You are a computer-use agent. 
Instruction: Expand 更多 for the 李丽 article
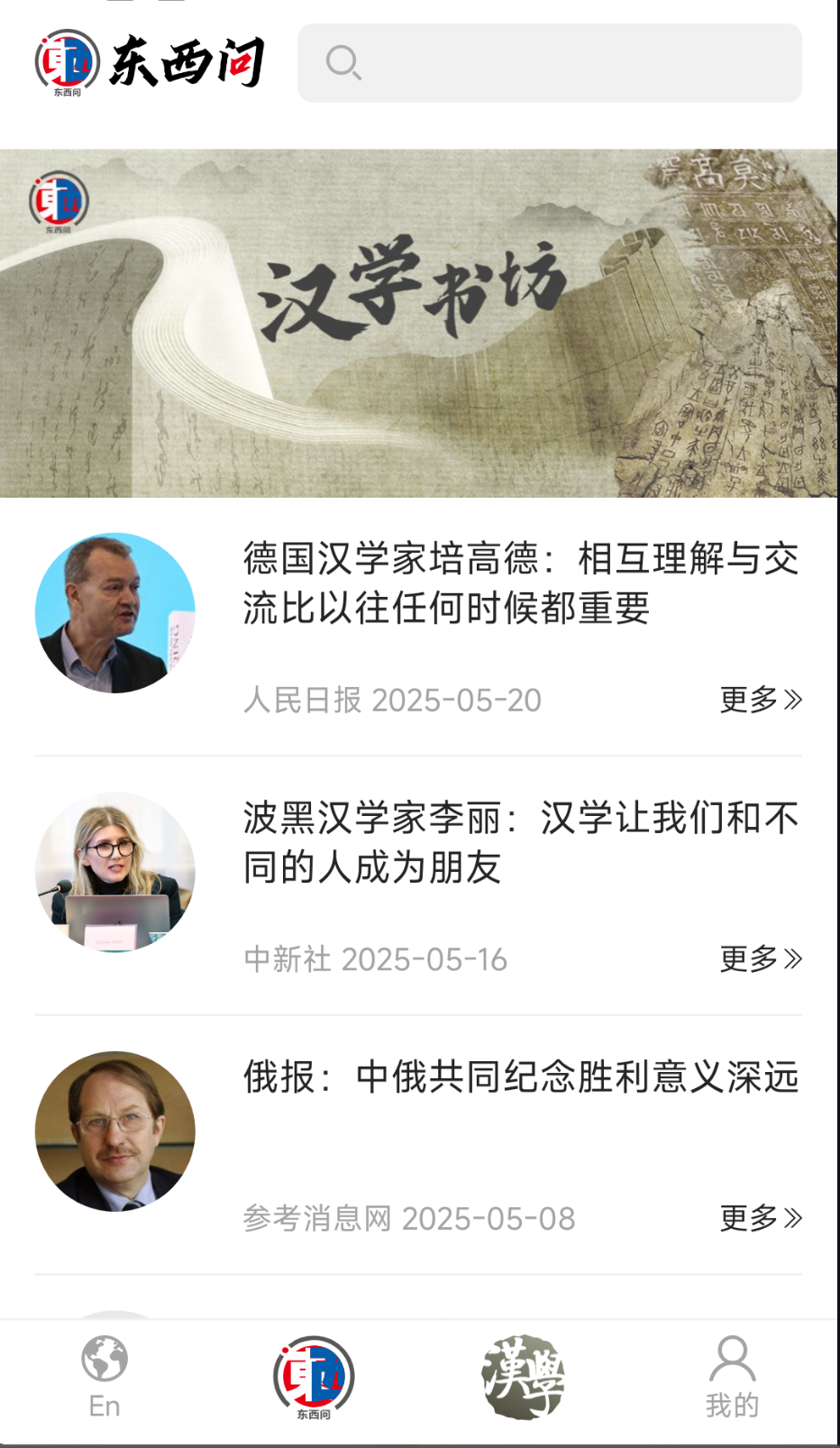tap(760, 958)
